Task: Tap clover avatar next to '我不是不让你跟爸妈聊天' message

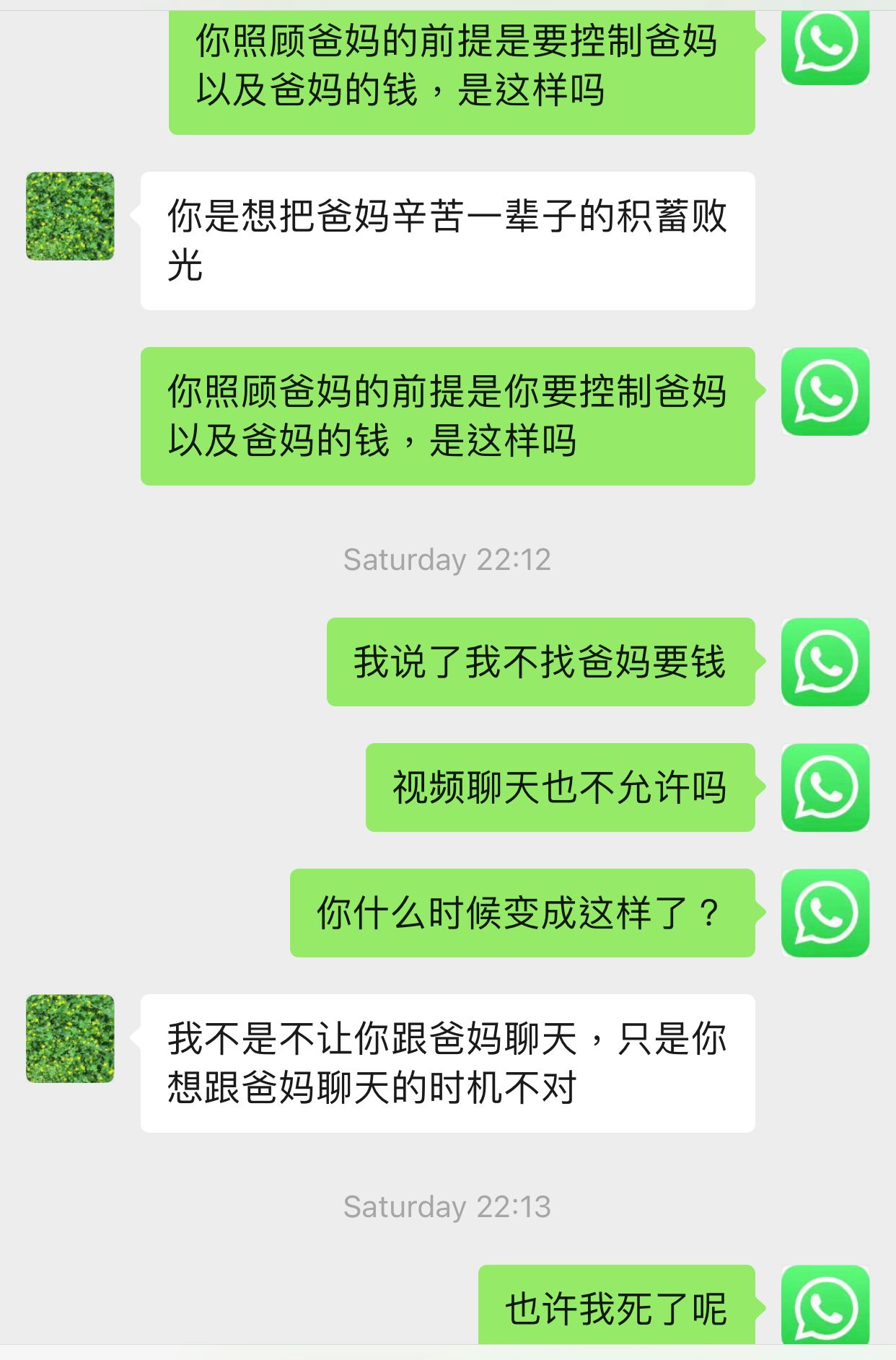Action: (70, 1038)
